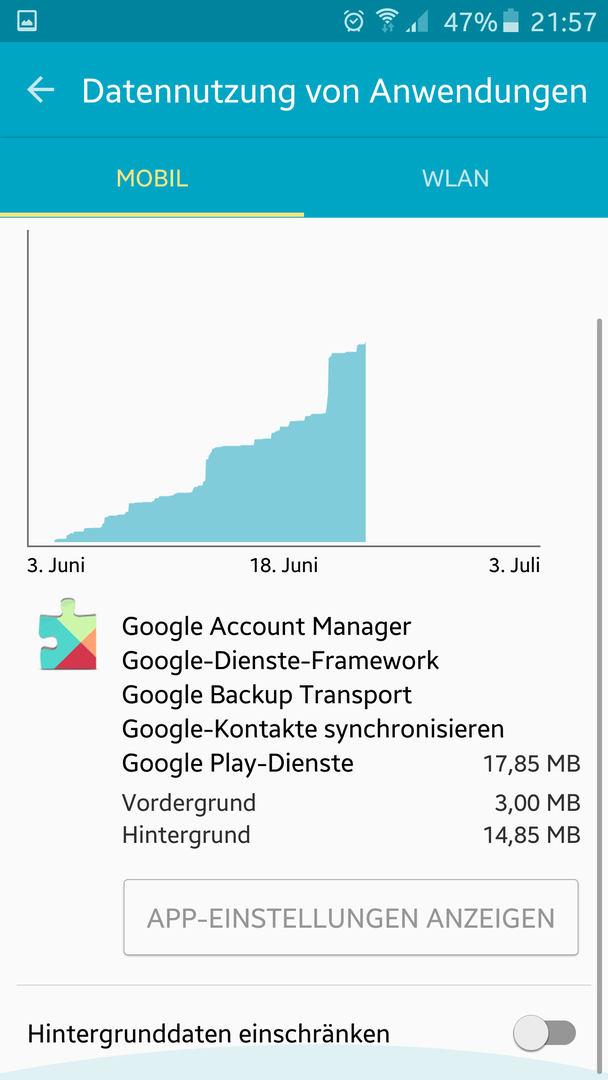Switch to the WLAN tab
Image resolution: width=608 pixels, height=1080 pixels.
tap(455, 178)
